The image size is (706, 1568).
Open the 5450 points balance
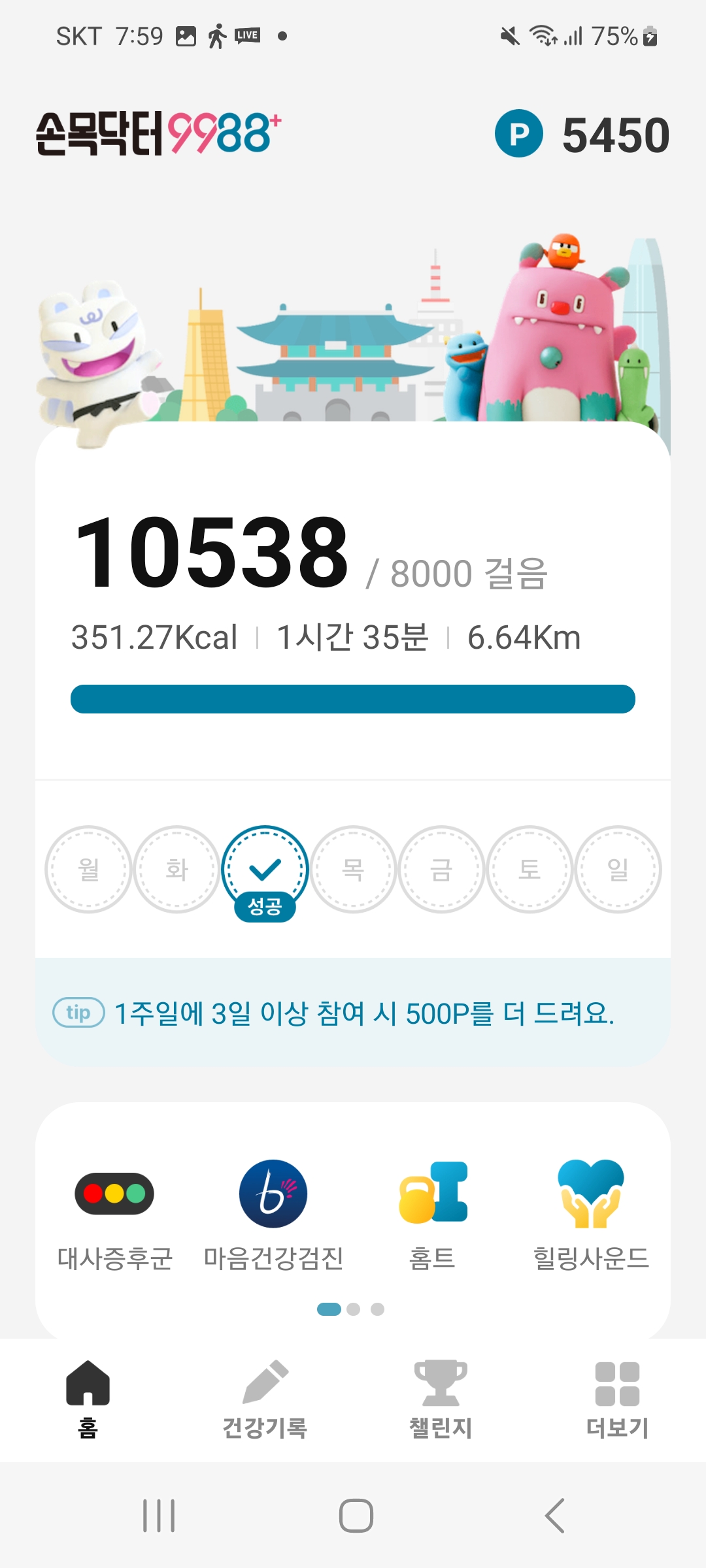582,134
